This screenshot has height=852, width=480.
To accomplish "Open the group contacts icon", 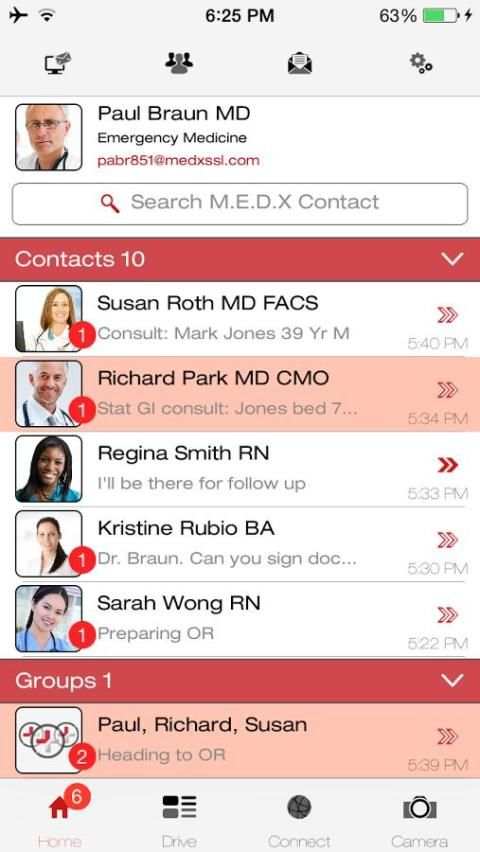I will (x=179, y=64).
